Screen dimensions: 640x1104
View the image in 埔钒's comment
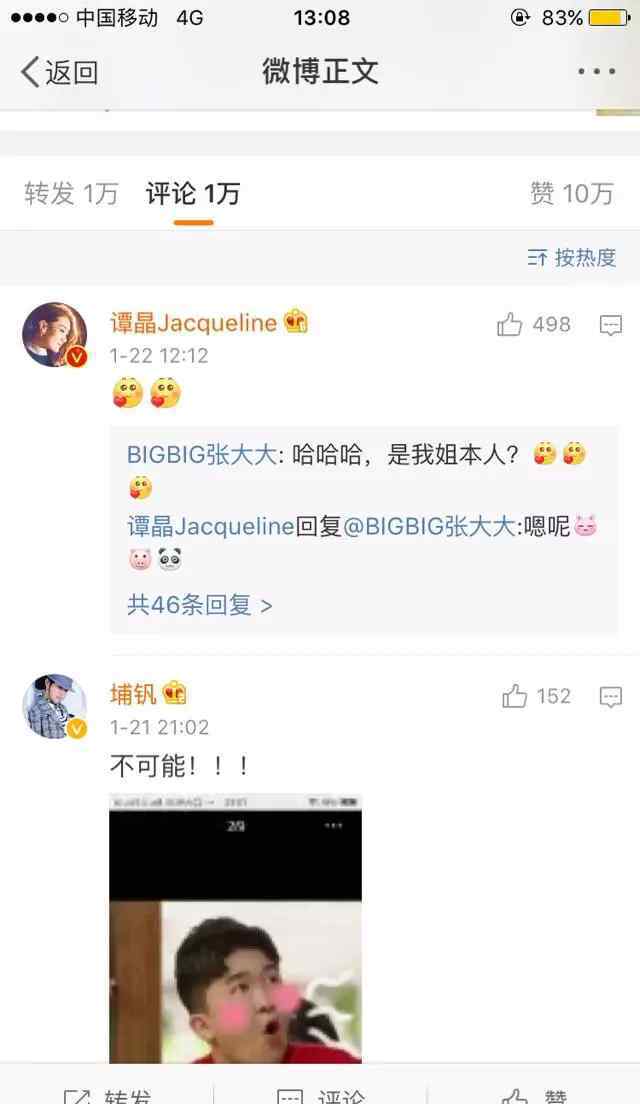tap(235, 928)
